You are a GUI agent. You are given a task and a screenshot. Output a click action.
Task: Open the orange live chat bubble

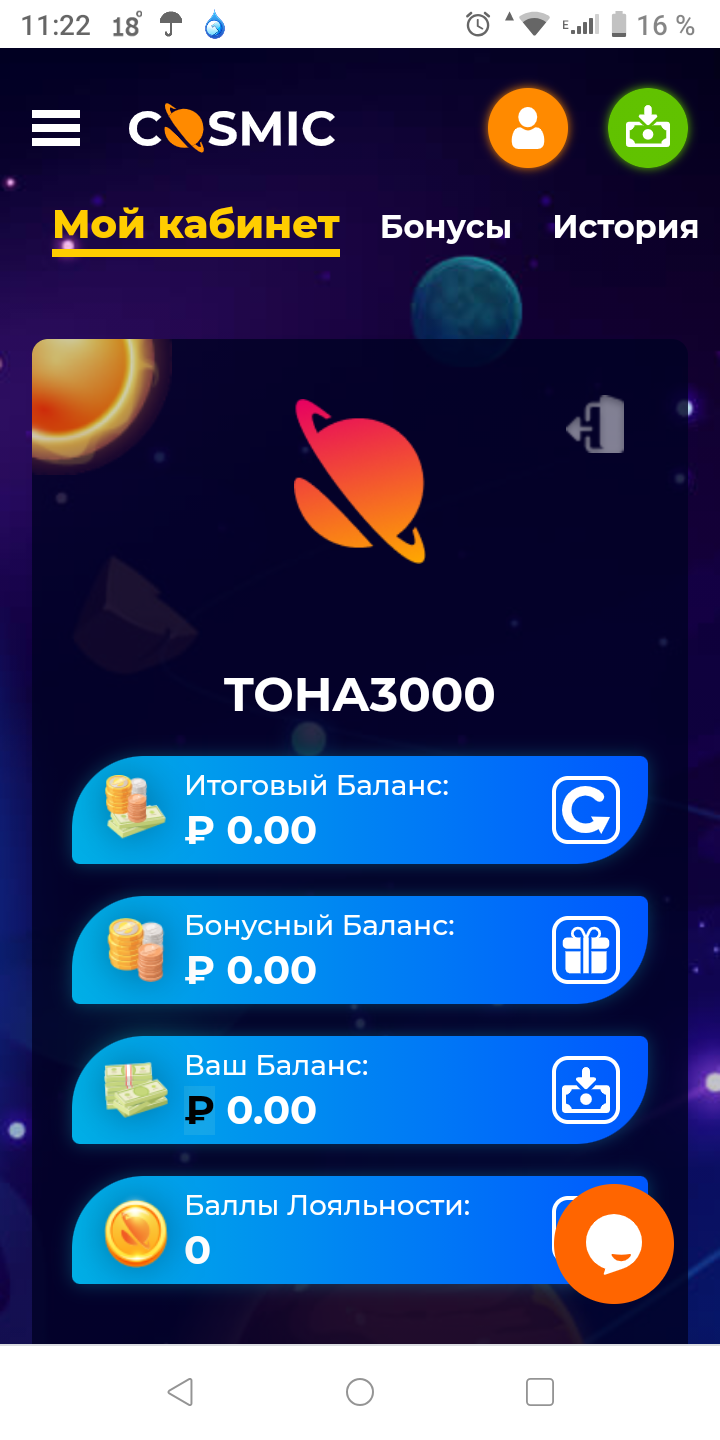tap(613, 1244)
